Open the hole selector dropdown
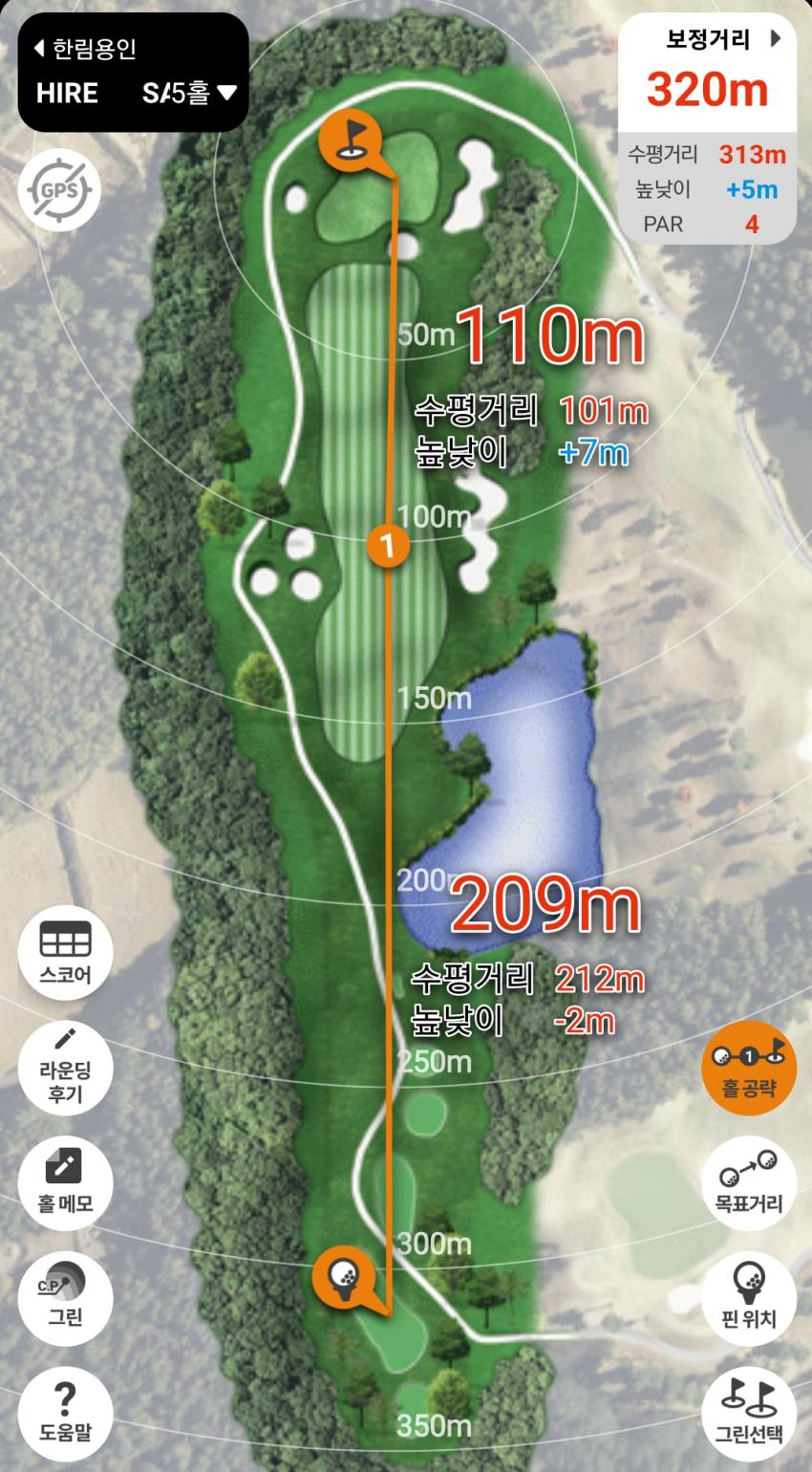Viewport: 812px width, 1472px height. point(189,93)
